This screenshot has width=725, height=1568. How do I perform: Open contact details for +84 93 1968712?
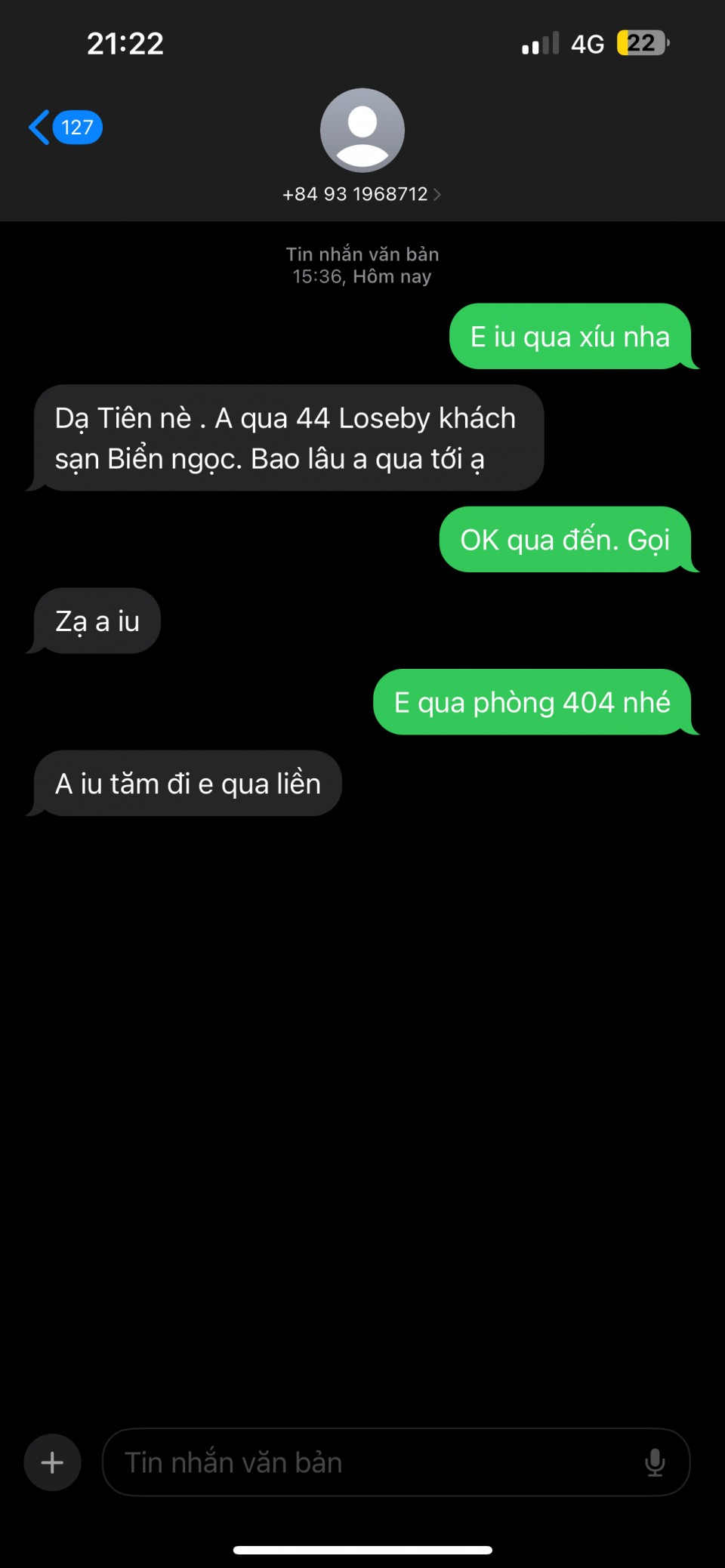pos(362,194)
